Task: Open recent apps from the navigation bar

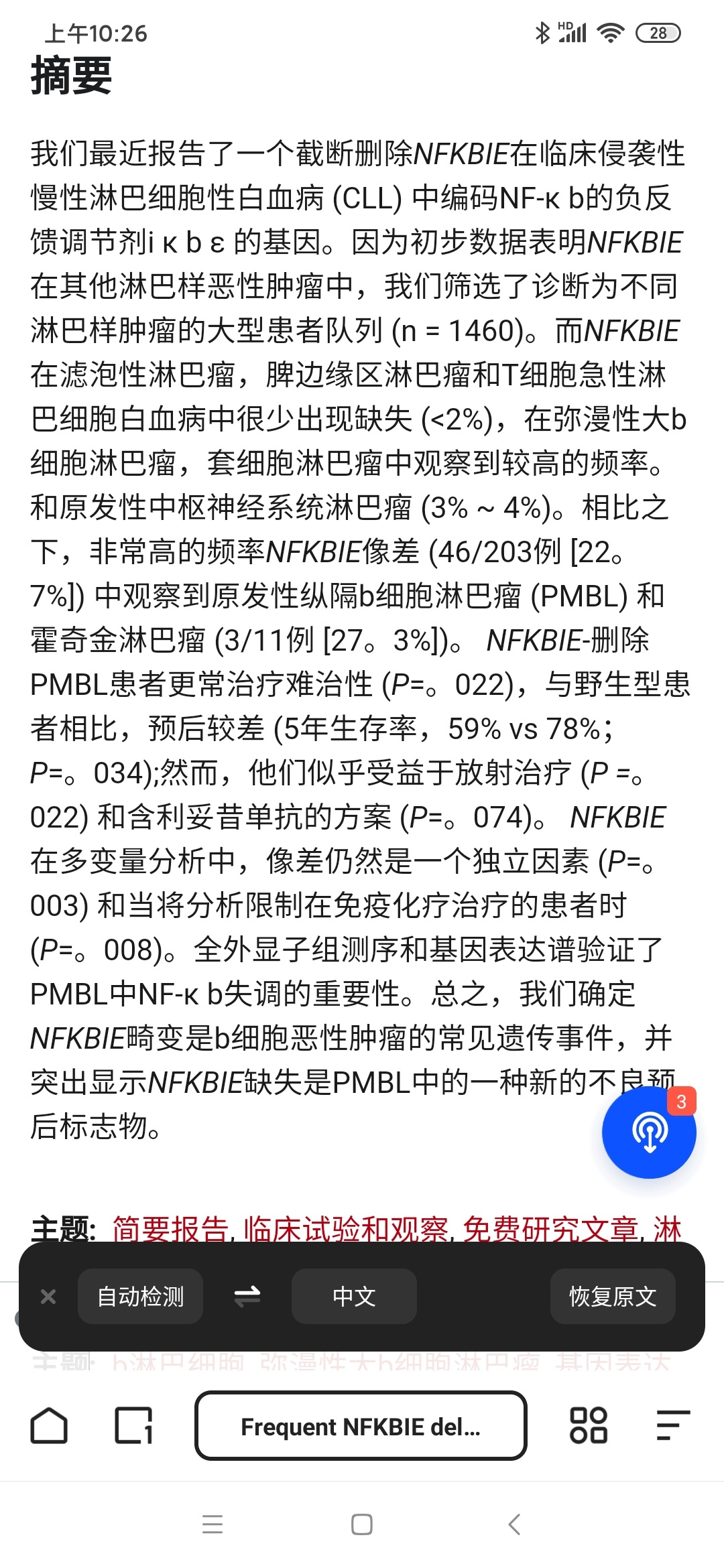Action: (213, 1524)
